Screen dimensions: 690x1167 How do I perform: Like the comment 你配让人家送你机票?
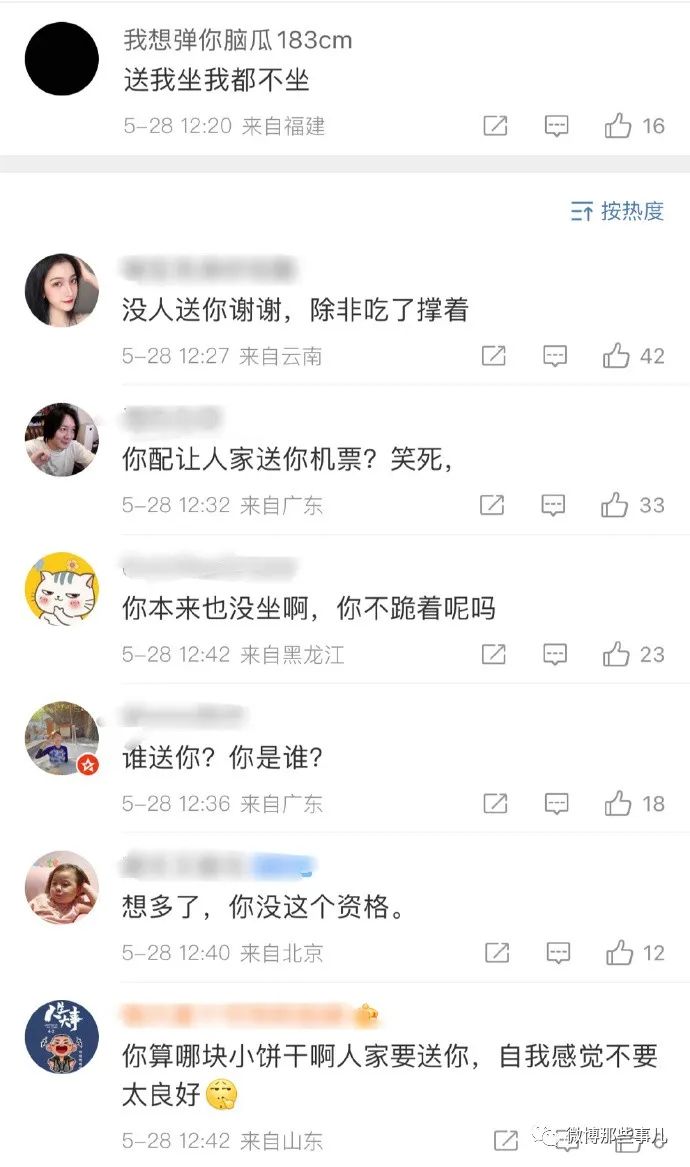615,505
